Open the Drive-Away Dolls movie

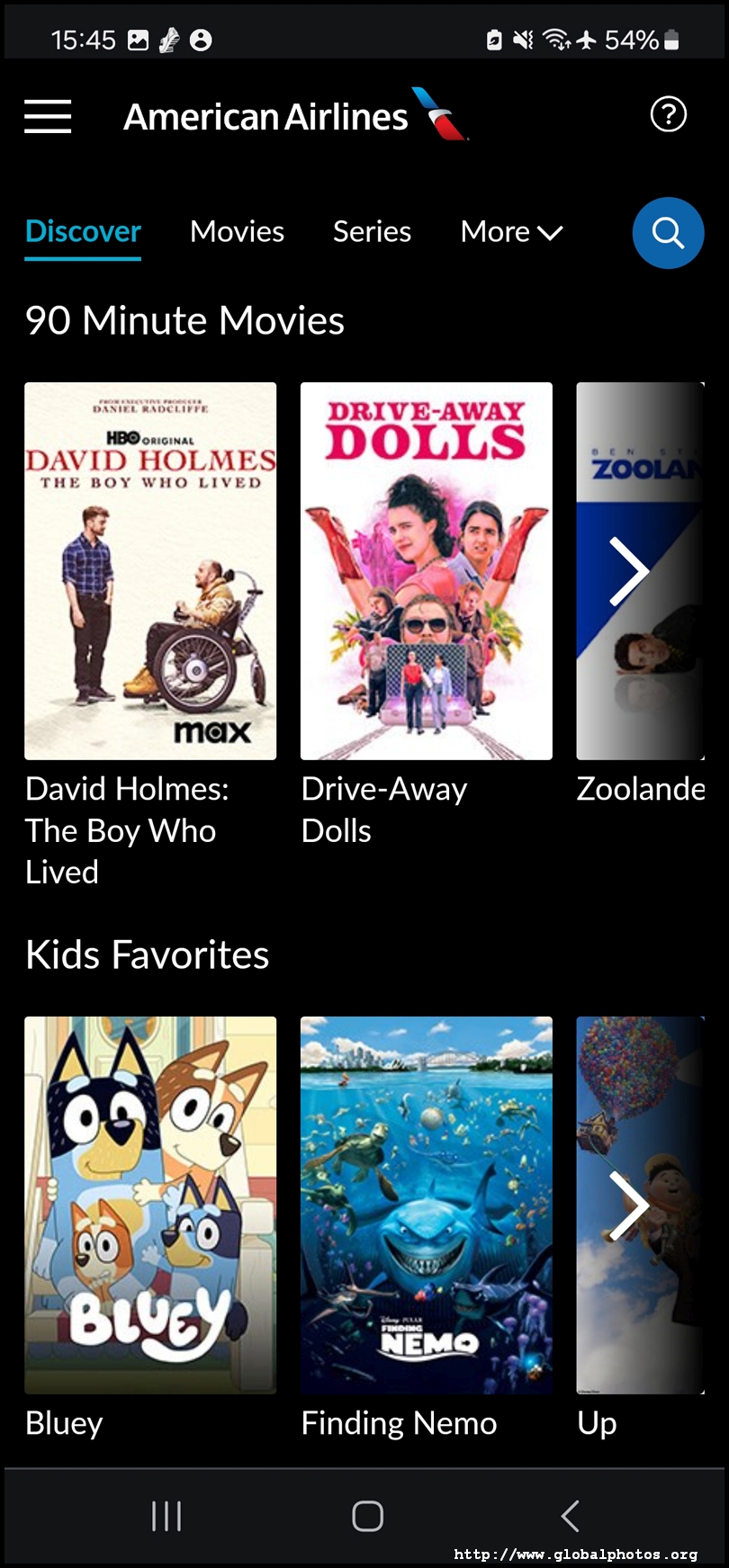[426, 571]
